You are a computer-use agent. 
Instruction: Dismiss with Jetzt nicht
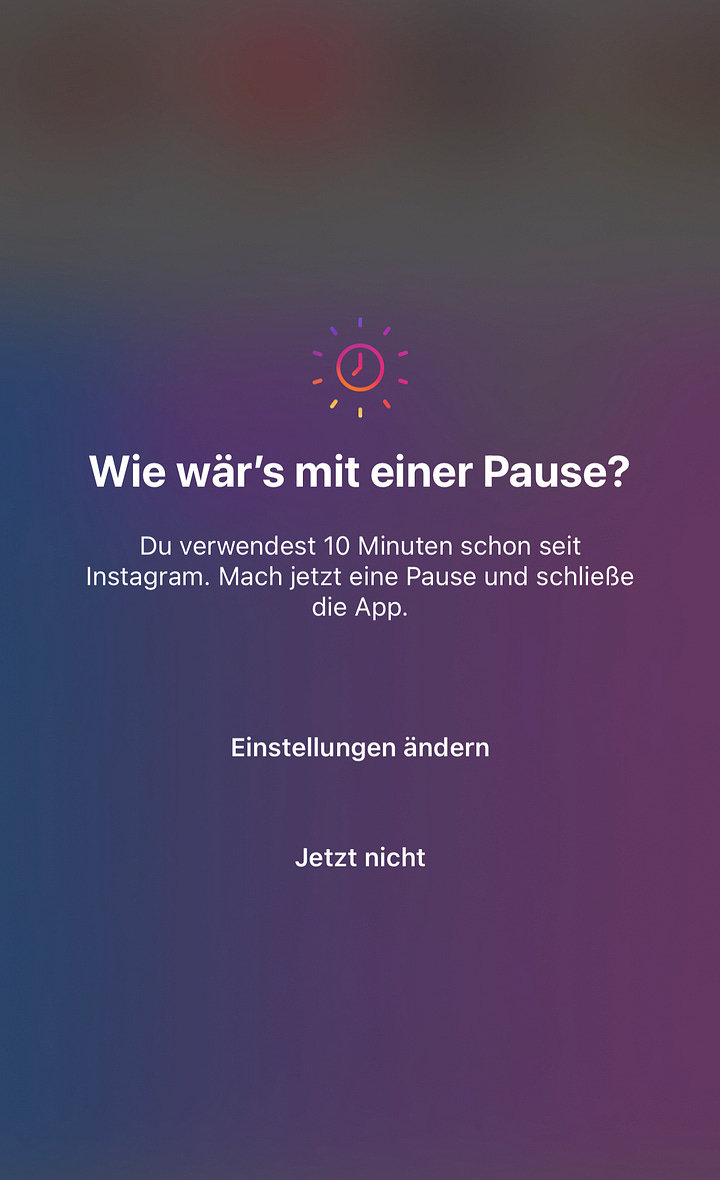pyautogui.click(x=360, y=858)
